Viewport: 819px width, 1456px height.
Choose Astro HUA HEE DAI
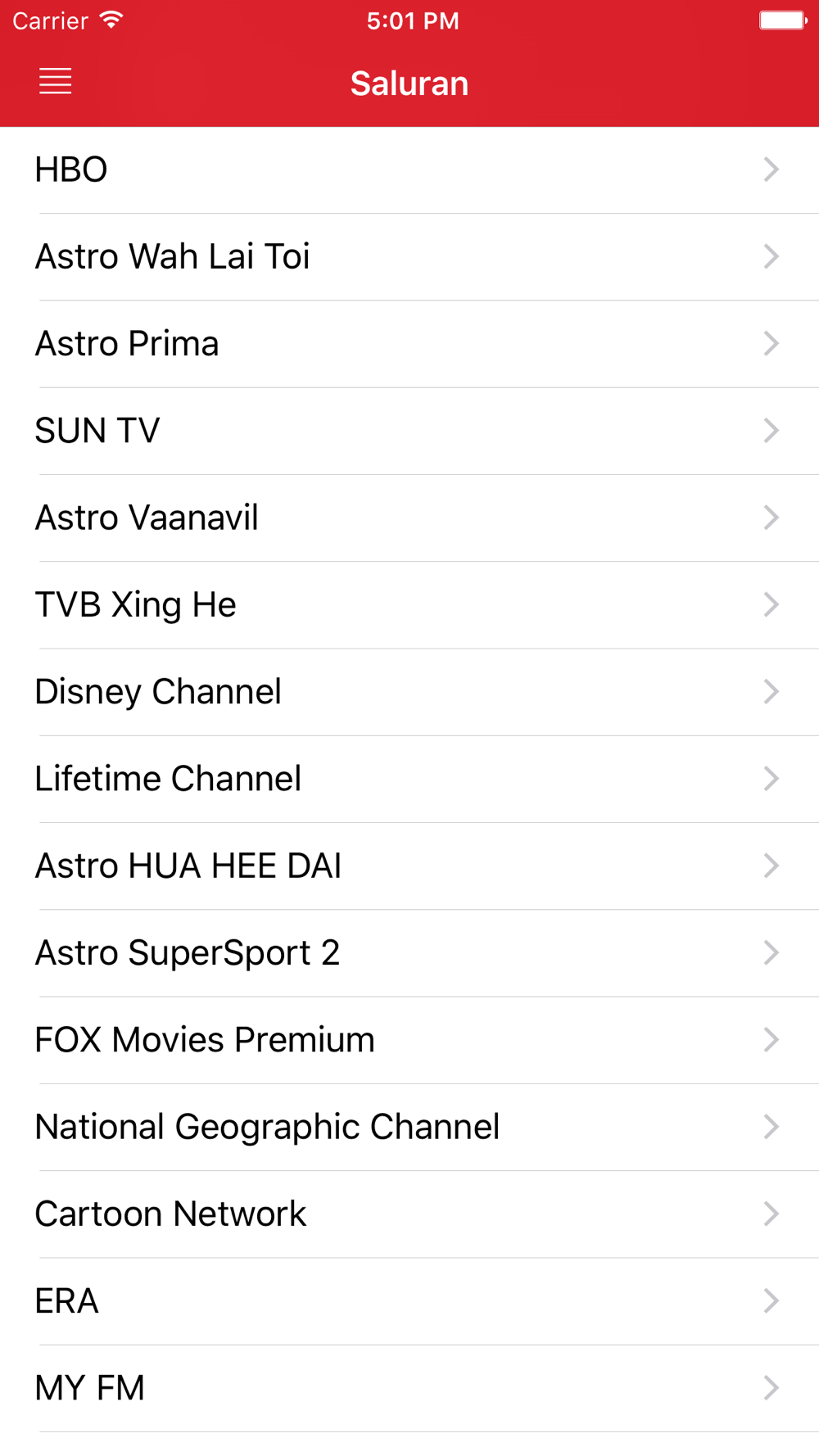(x=409, y=866)
